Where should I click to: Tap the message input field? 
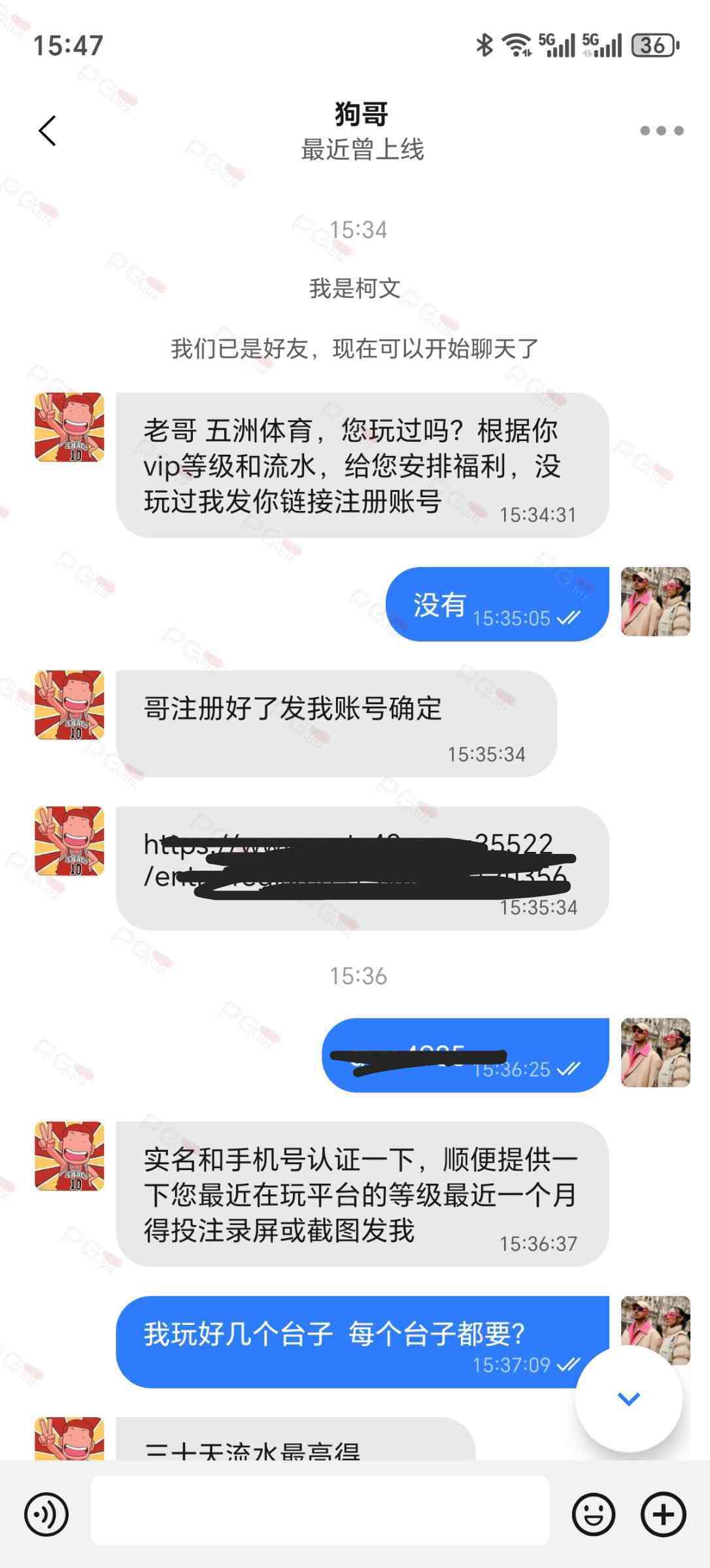coord(320,1513)
